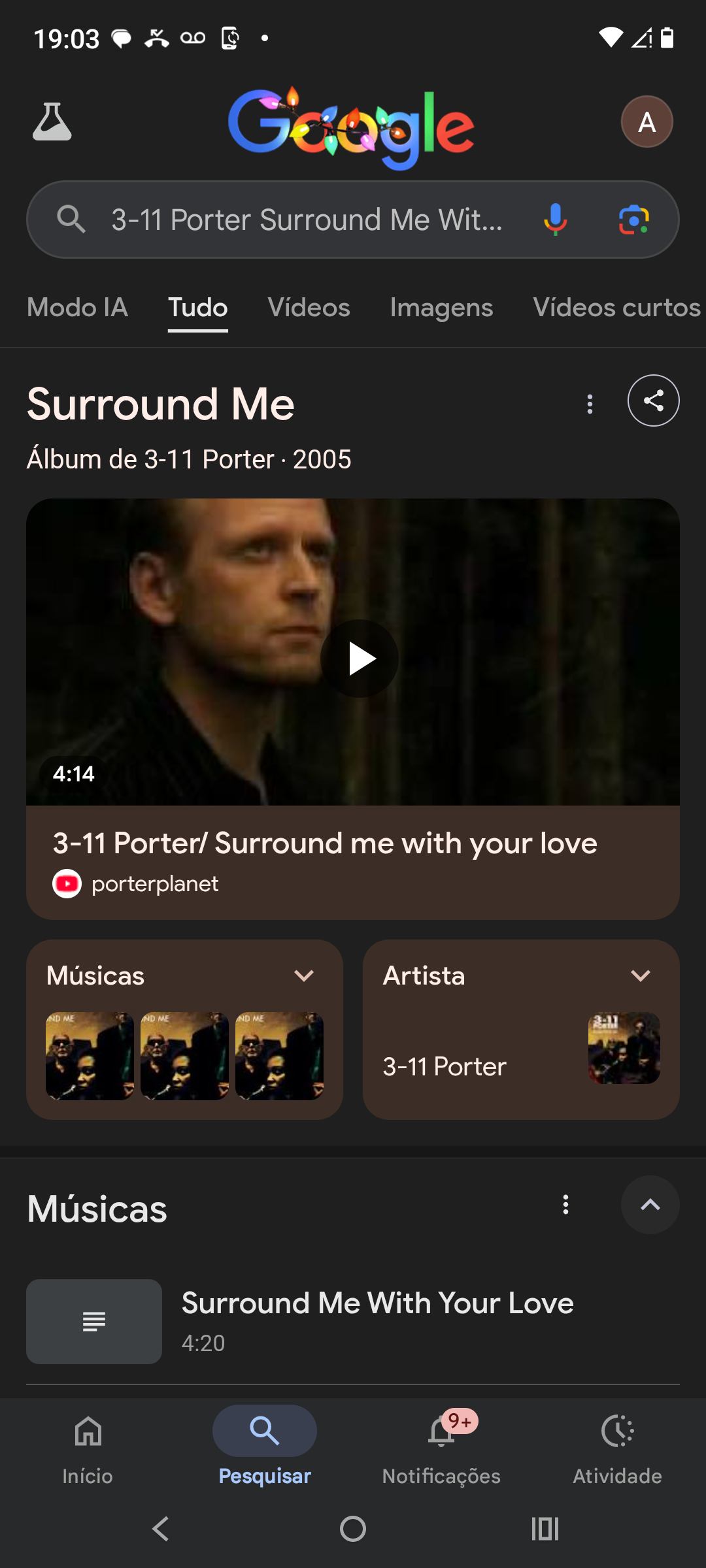This screenshot has width=706, height=1568.
Task: Open Search Labs flask icon
Action: click(52, 122)
